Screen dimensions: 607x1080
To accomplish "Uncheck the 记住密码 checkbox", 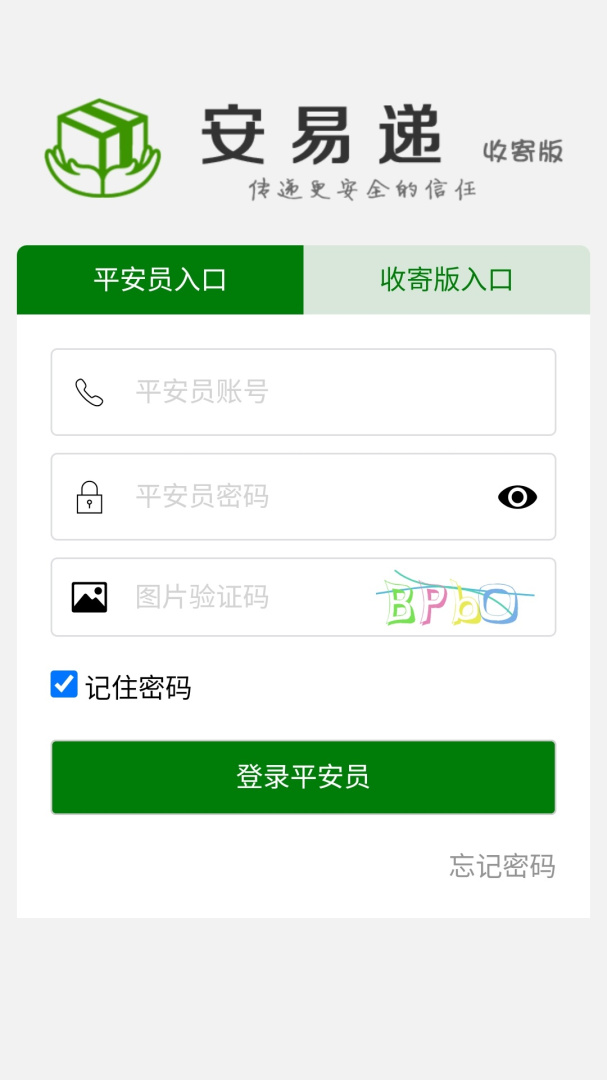I will point(64,685).
